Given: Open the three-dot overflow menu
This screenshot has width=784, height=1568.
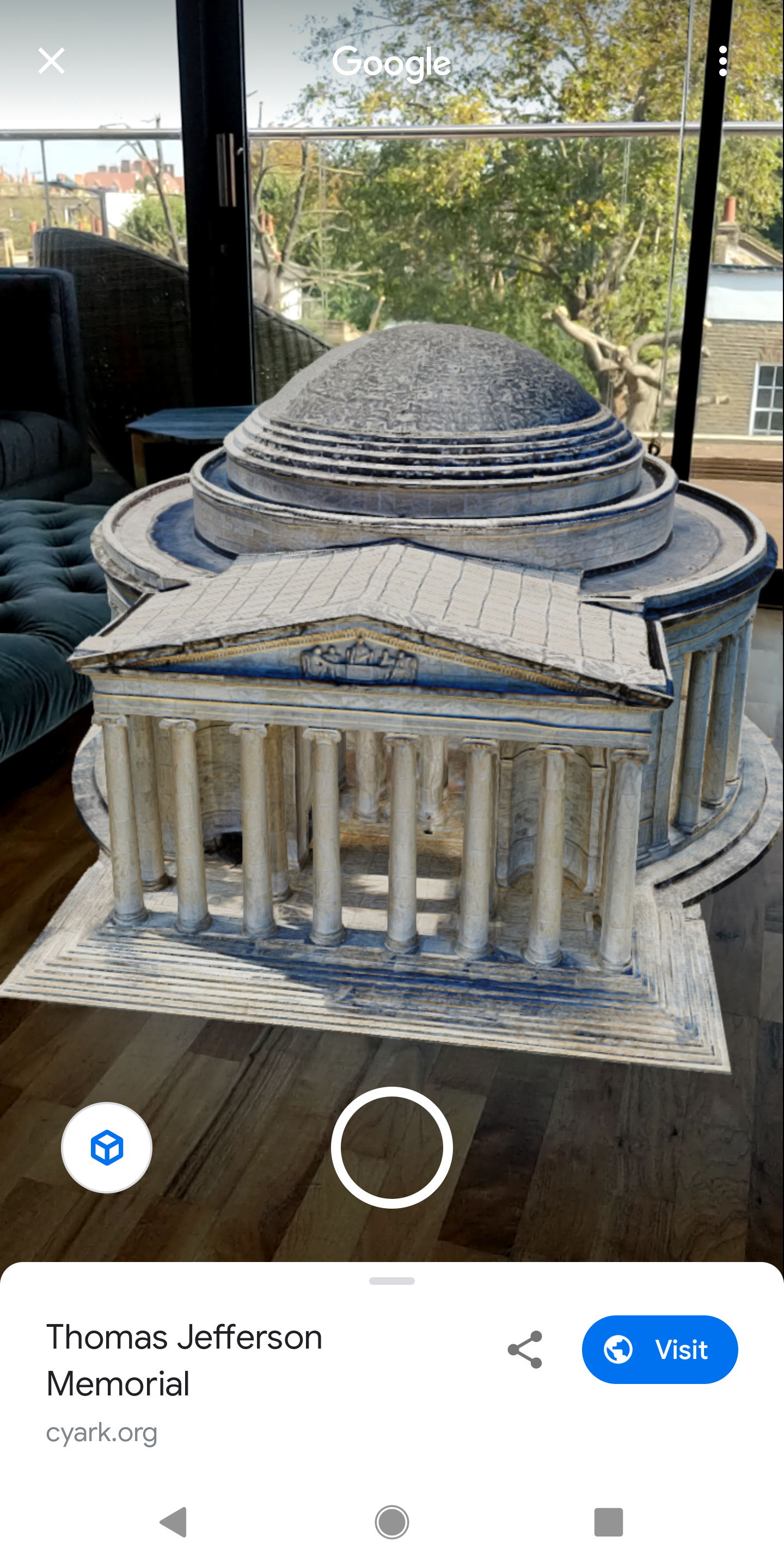Looking at the screenshot, I should 723,60.
